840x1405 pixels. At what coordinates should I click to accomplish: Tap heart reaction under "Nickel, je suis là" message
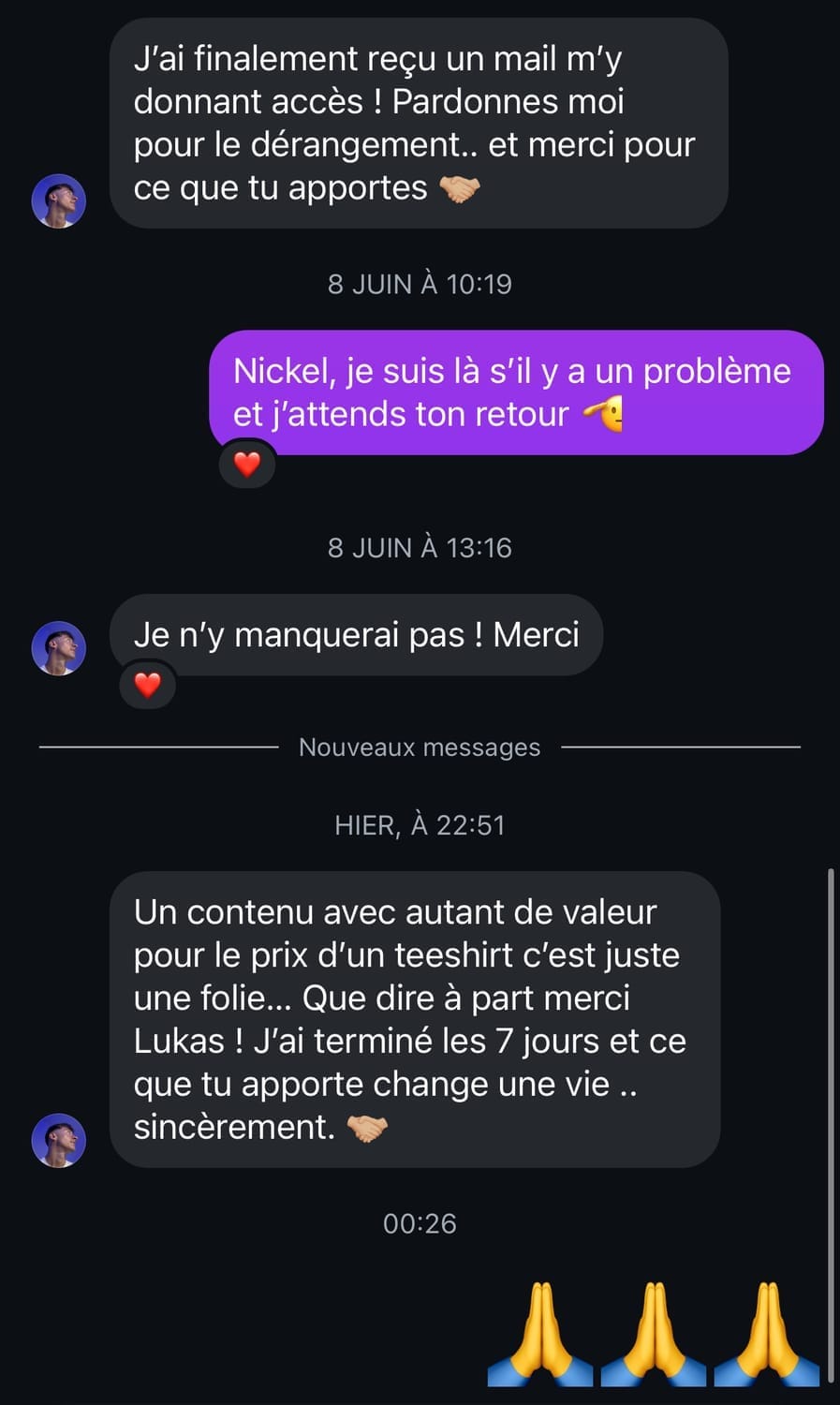tap(247, 465)
